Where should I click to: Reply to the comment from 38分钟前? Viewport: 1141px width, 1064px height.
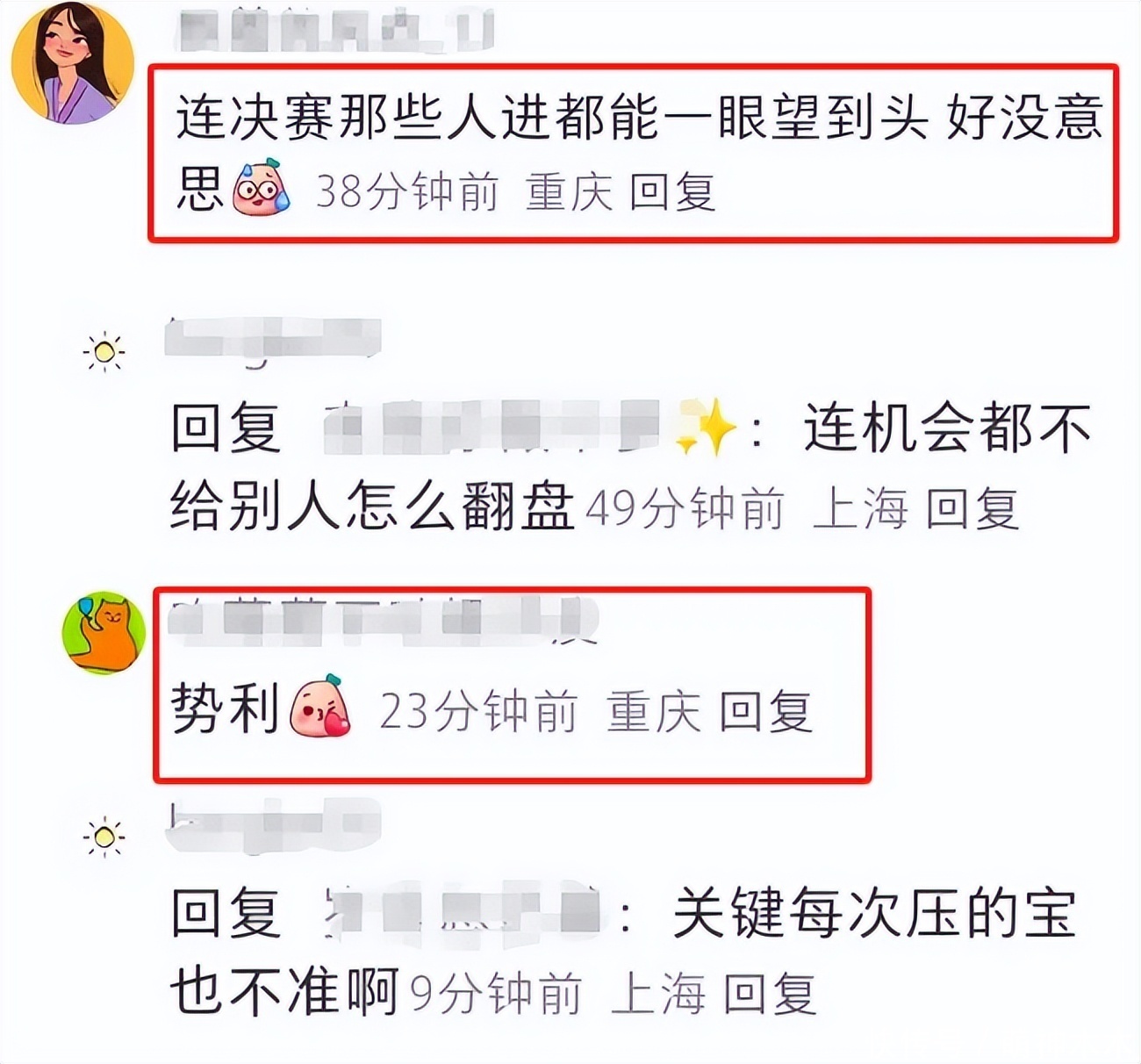tap(672, 191)
